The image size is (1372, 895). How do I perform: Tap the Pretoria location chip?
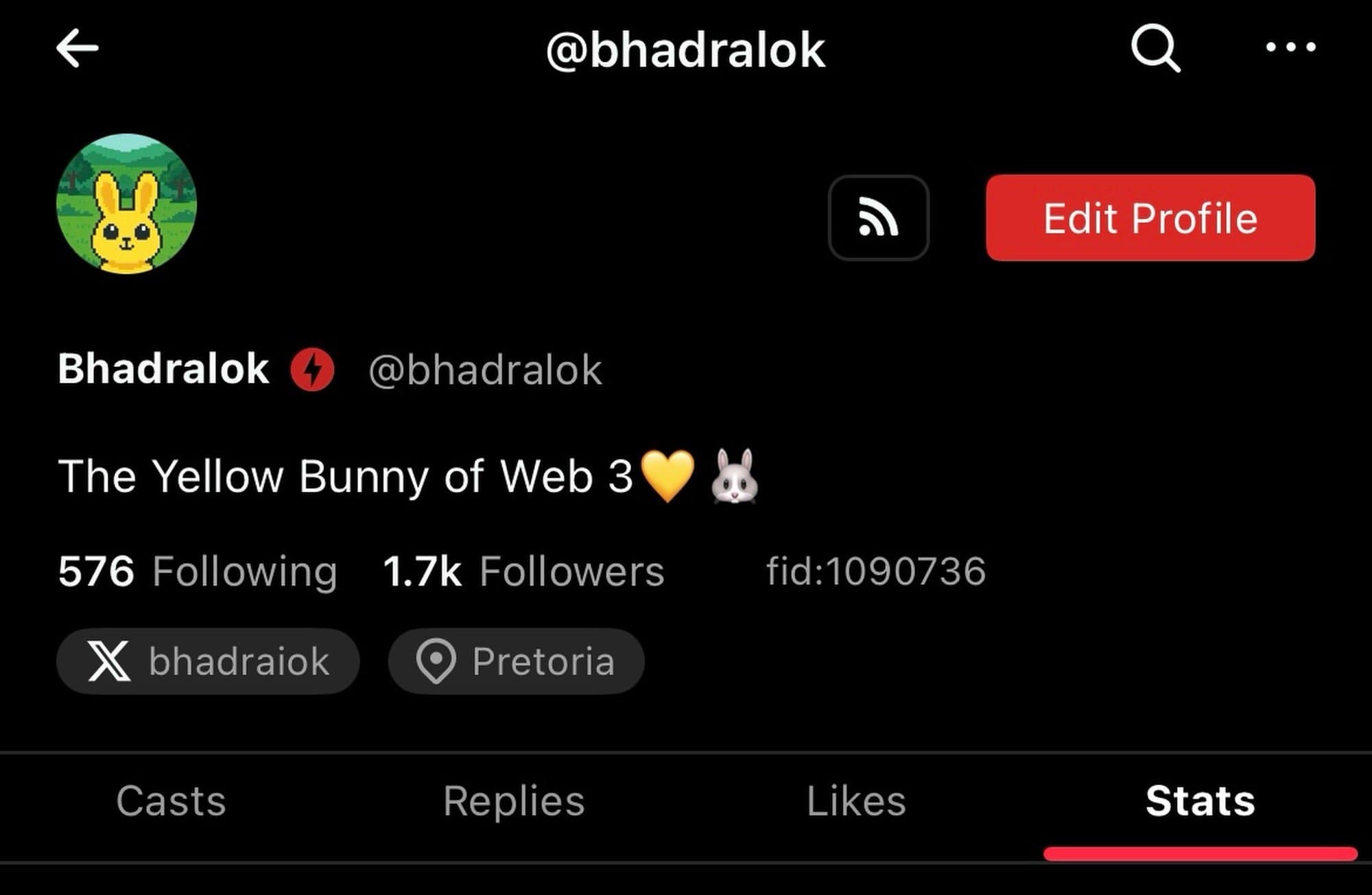coord(516,661)
